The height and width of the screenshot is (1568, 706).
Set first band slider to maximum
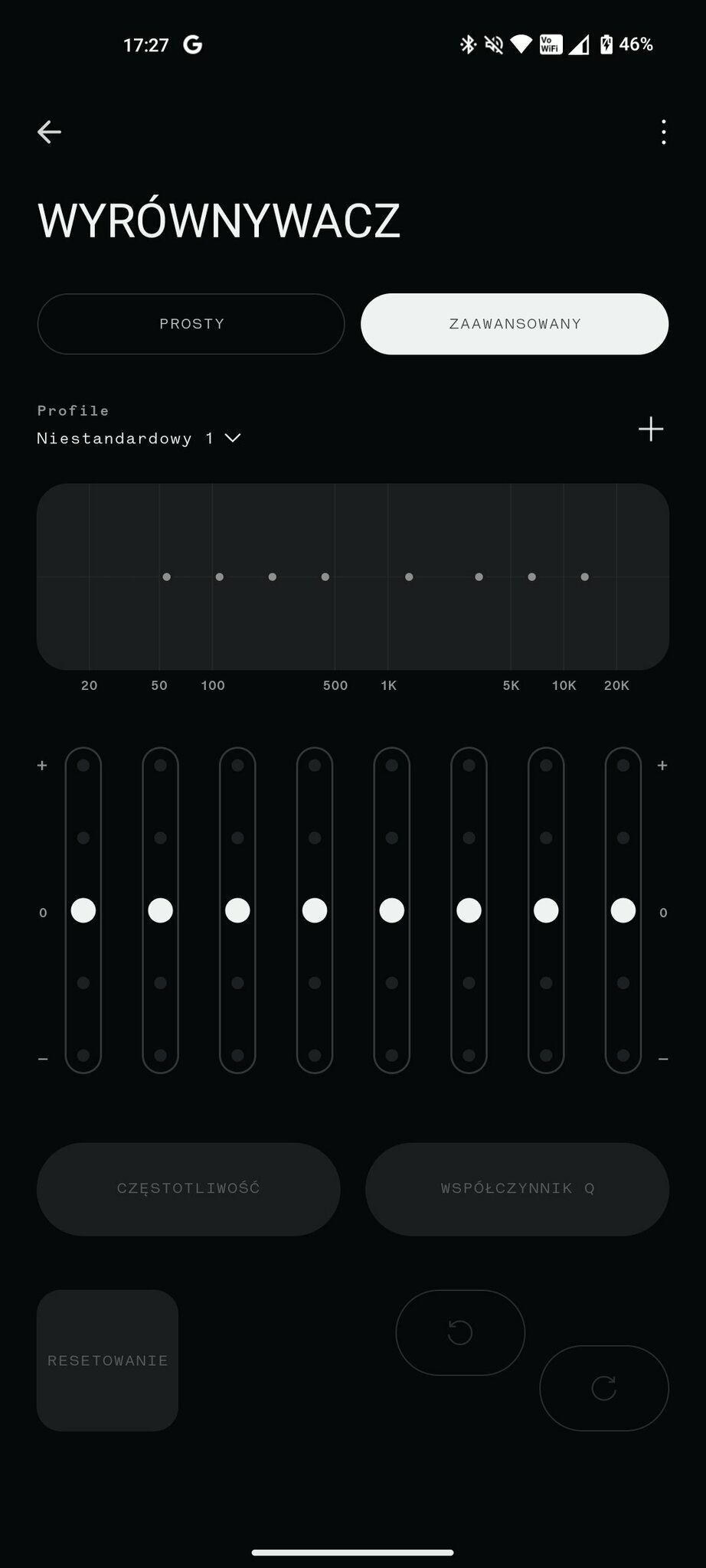click(x=83, y=766)
